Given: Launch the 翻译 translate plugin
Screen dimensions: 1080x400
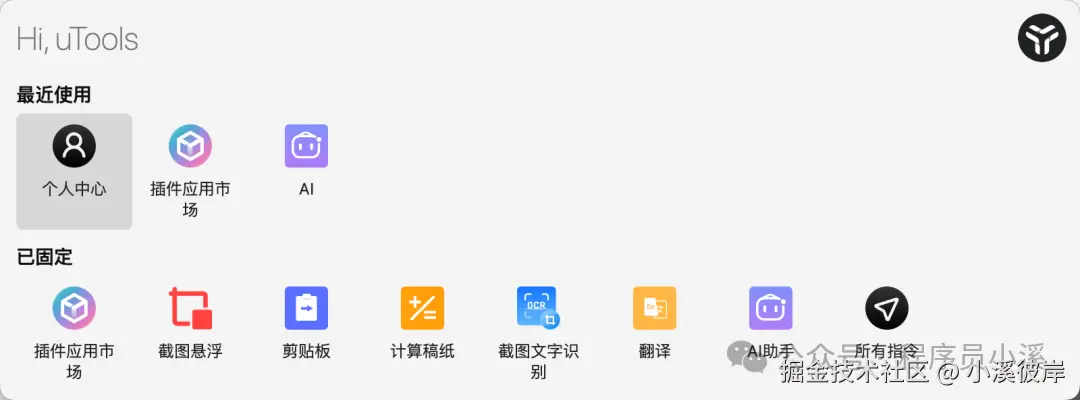Looking at the screenshot, I should click(654, 309).
